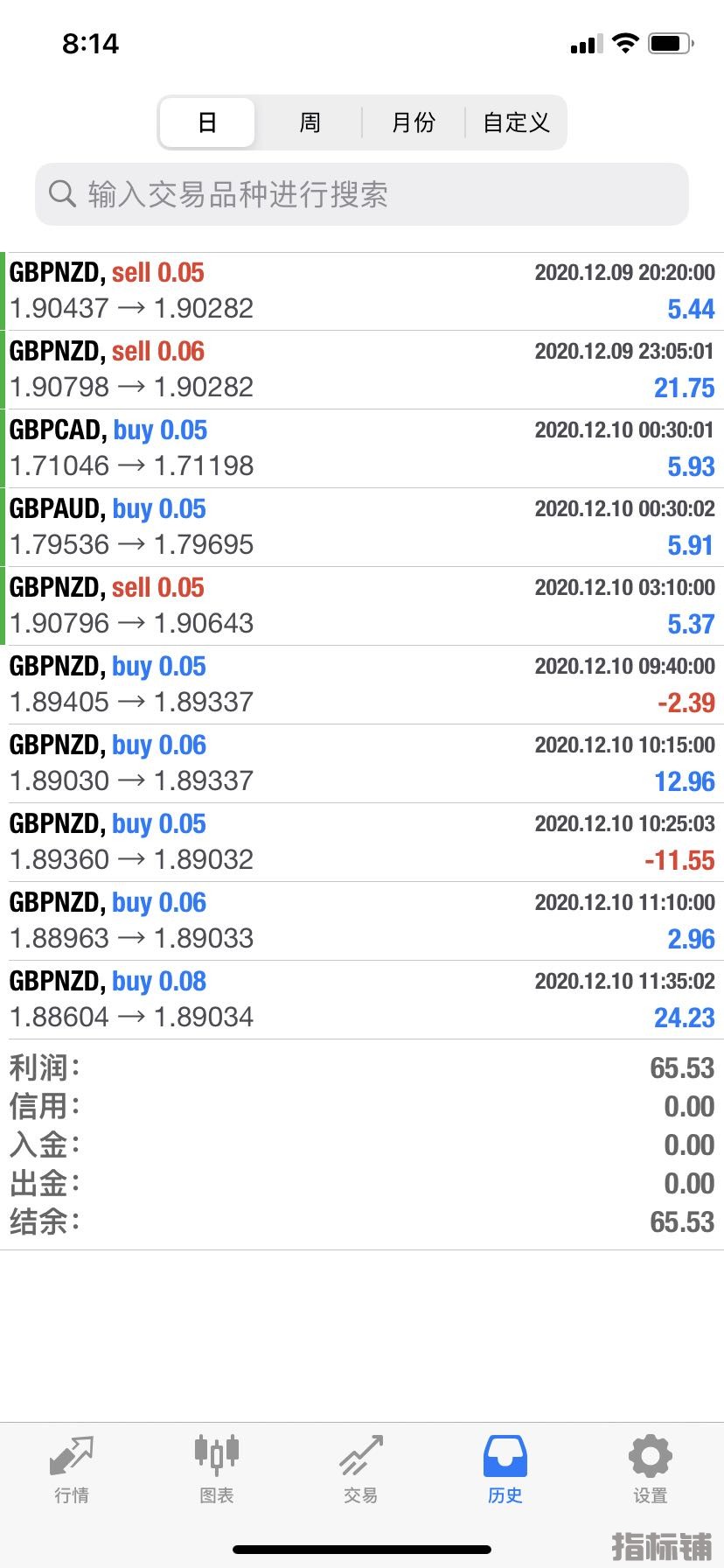The width and height of the screenshot is (724, 1568).
Task: Select the 日 (day) period tab
Action: [x=207, y=122]
